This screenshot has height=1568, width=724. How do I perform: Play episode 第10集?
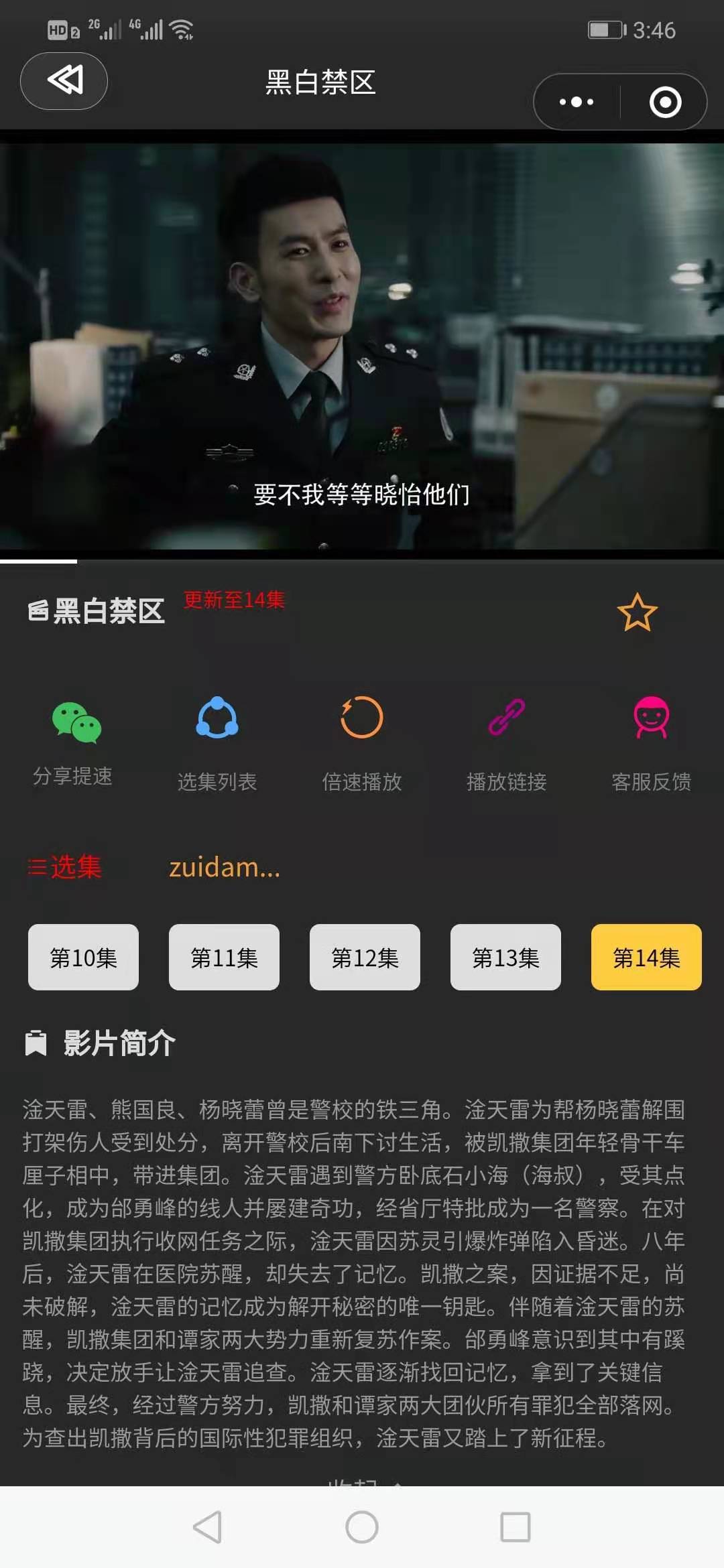83,958
